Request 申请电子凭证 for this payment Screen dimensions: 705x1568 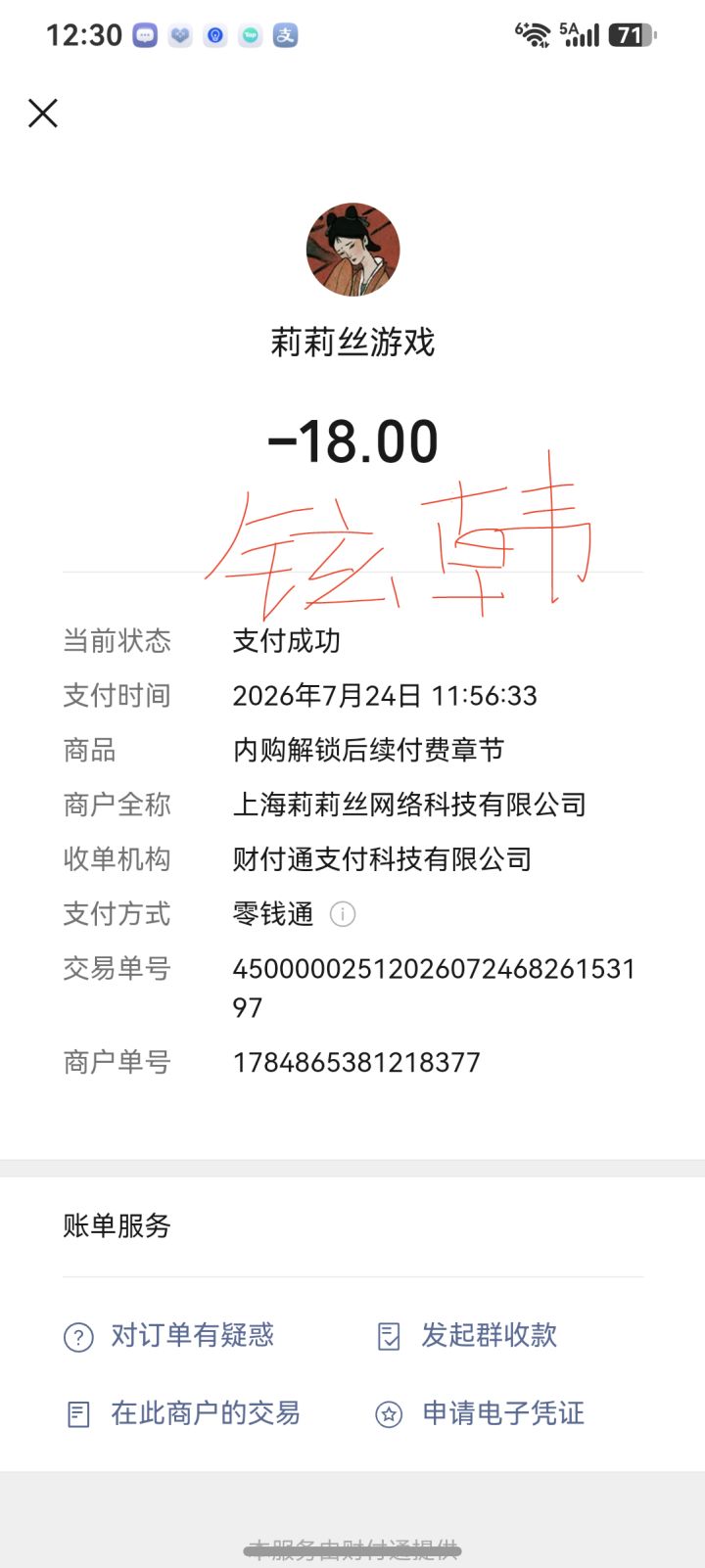[x=481, y=1413]
